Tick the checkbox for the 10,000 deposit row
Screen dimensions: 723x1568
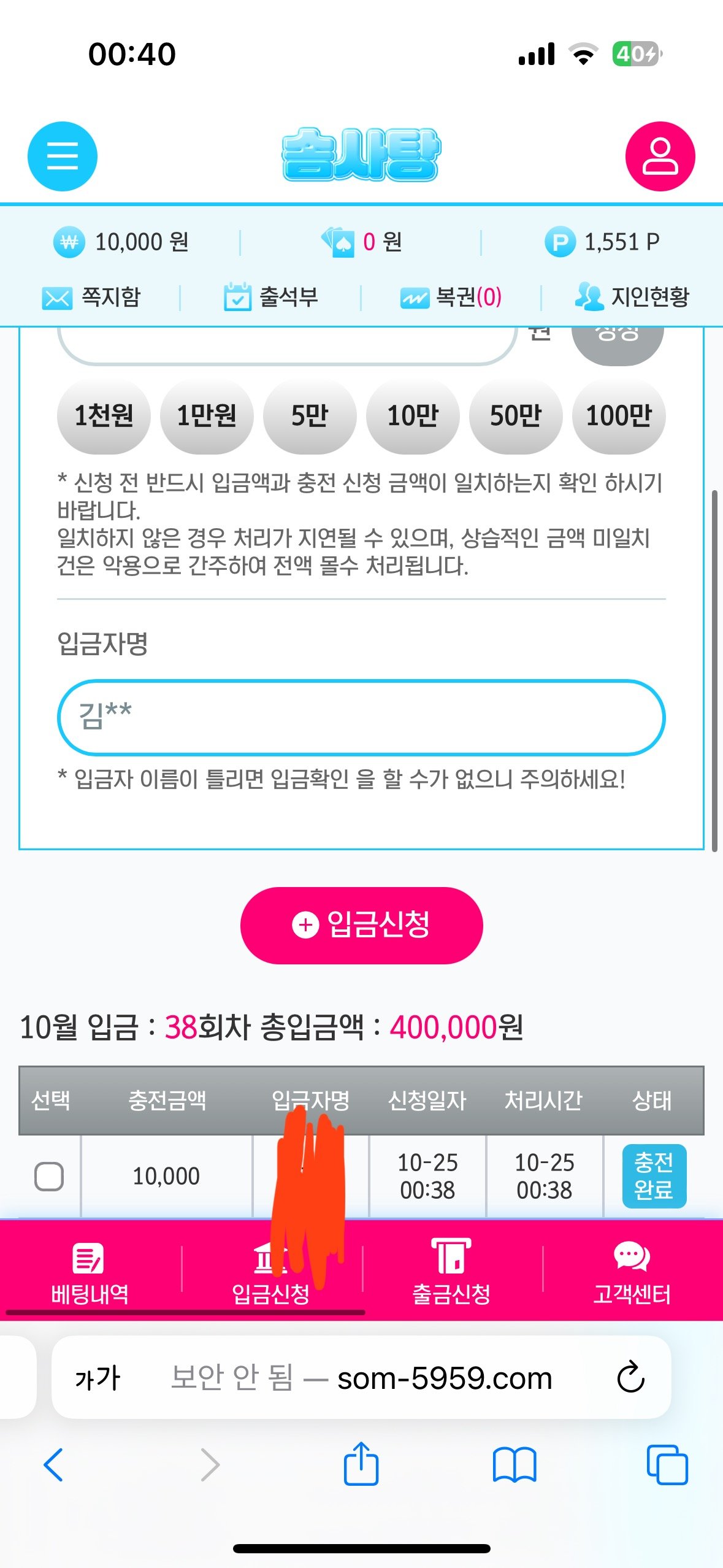coord(49,1176)
